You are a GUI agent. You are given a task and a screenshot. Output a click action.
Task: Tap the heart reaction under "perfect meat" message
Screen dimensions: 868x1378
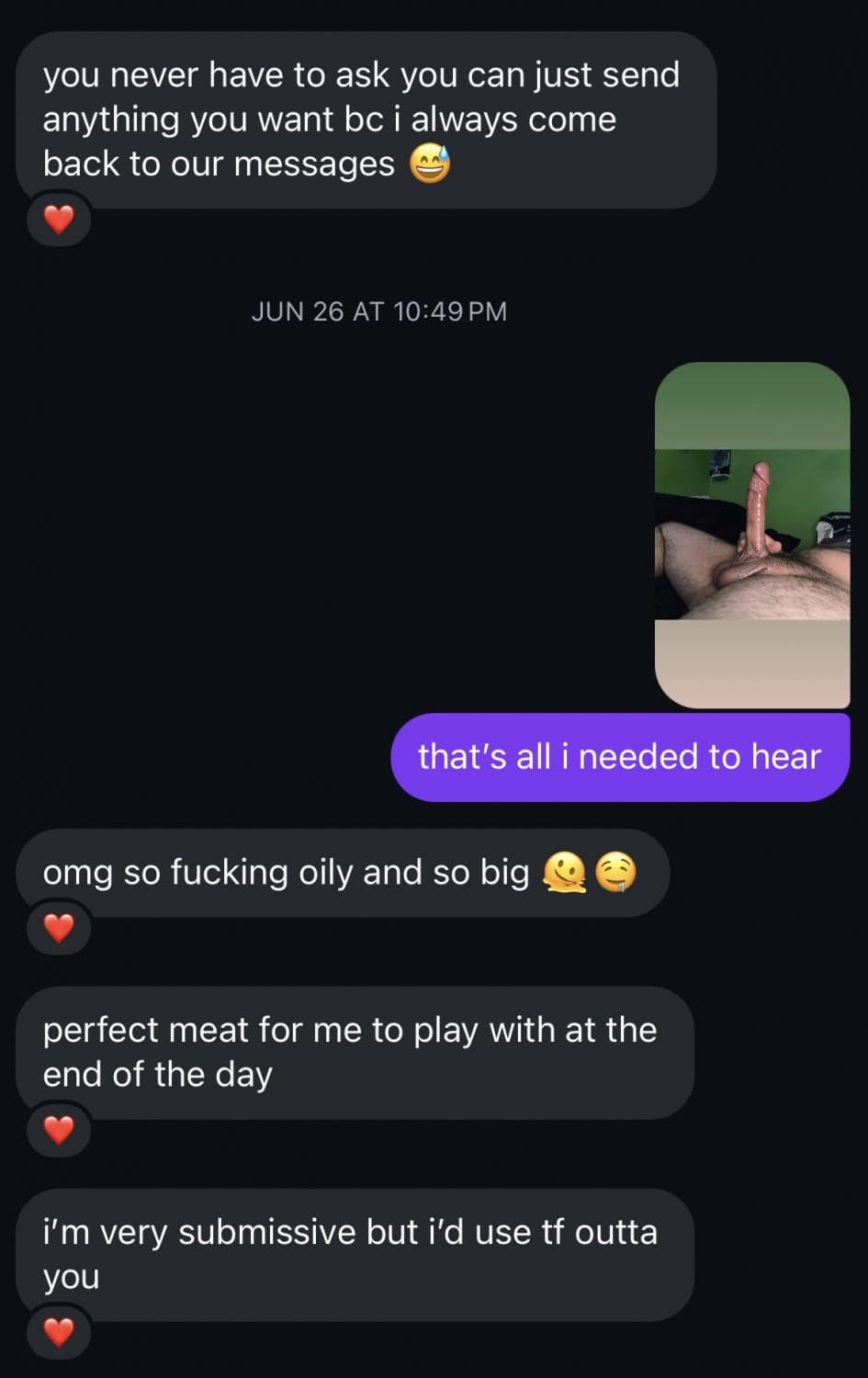click(x=59, y=1130)
